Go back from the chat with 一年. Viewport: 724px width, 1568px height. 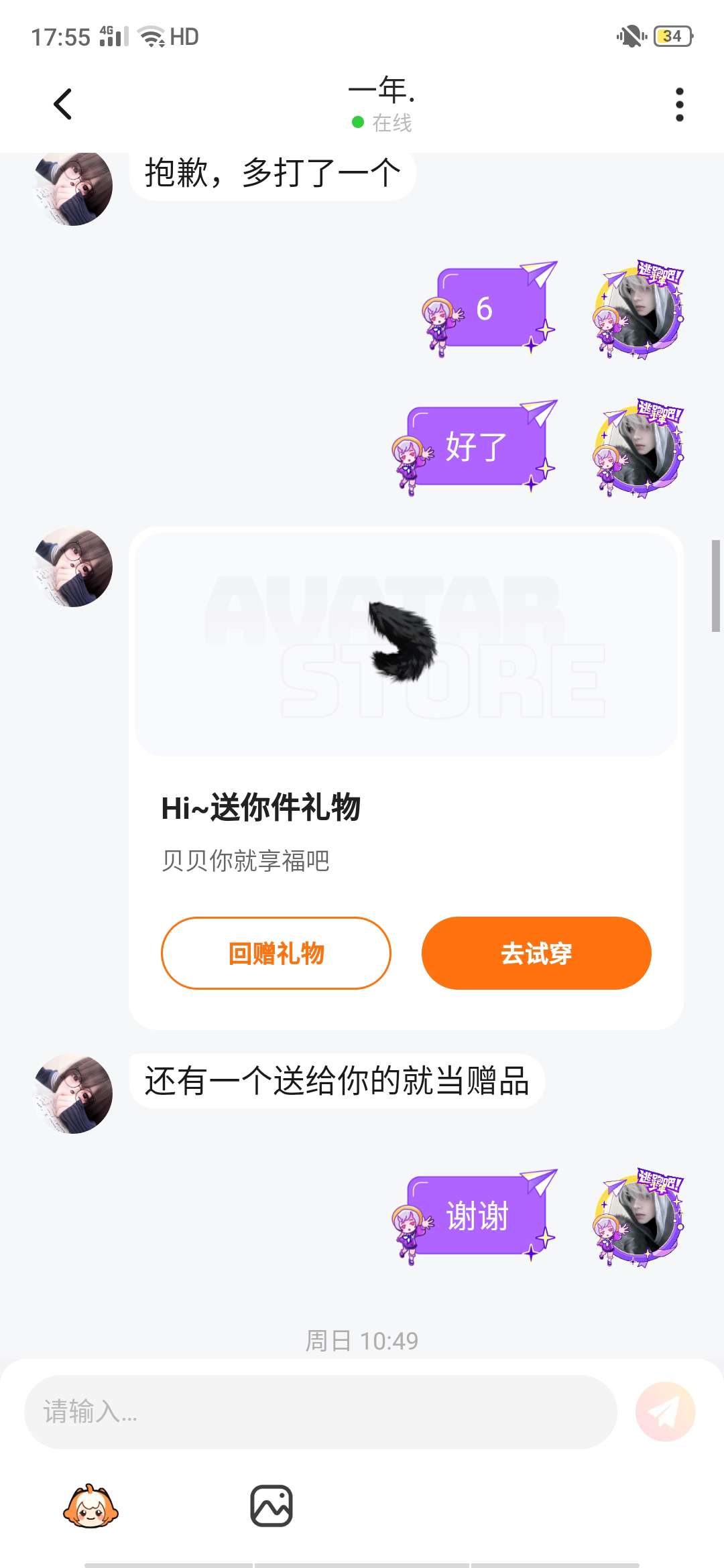62,105
